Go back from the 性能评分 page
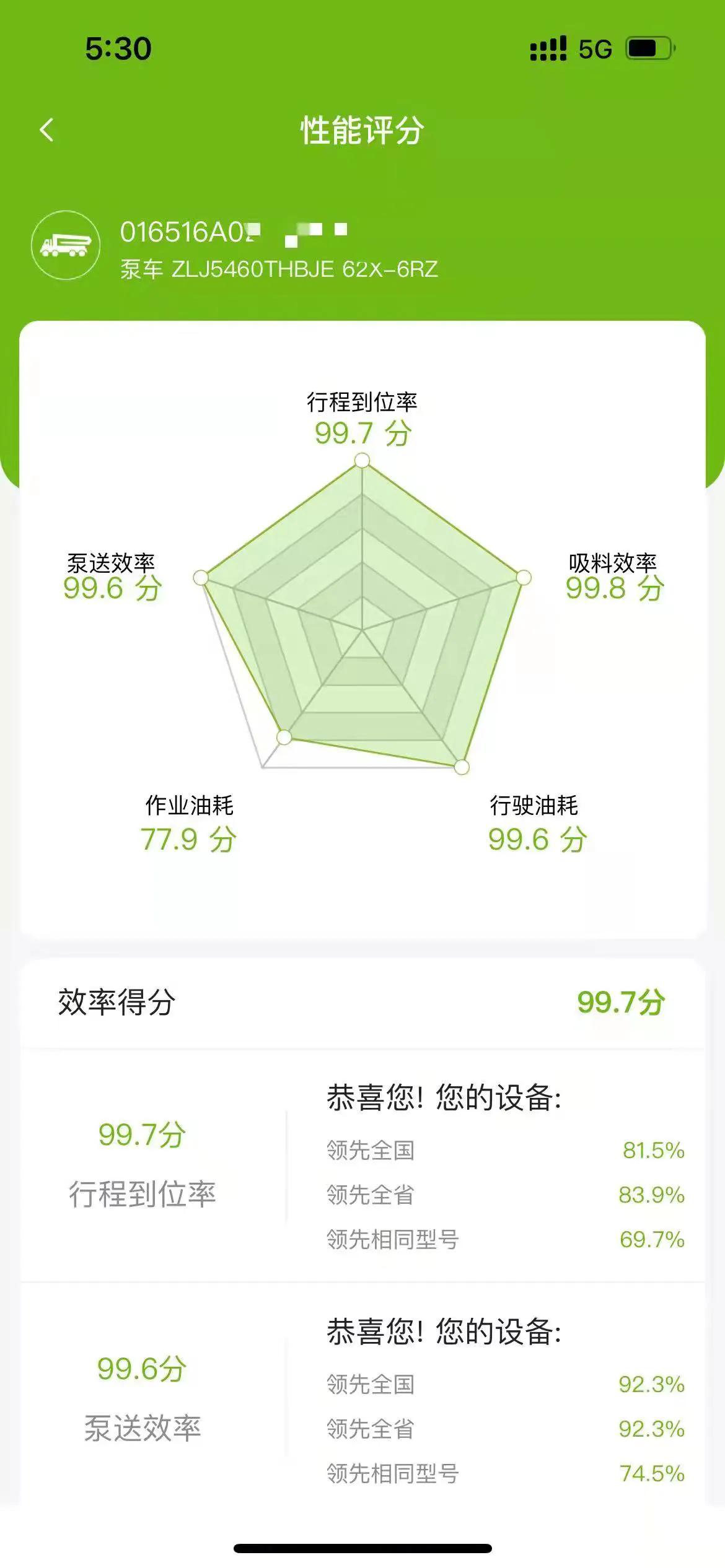Image resolution: width=725 pixels, height=1568 pixels. (x=47, y=130)
